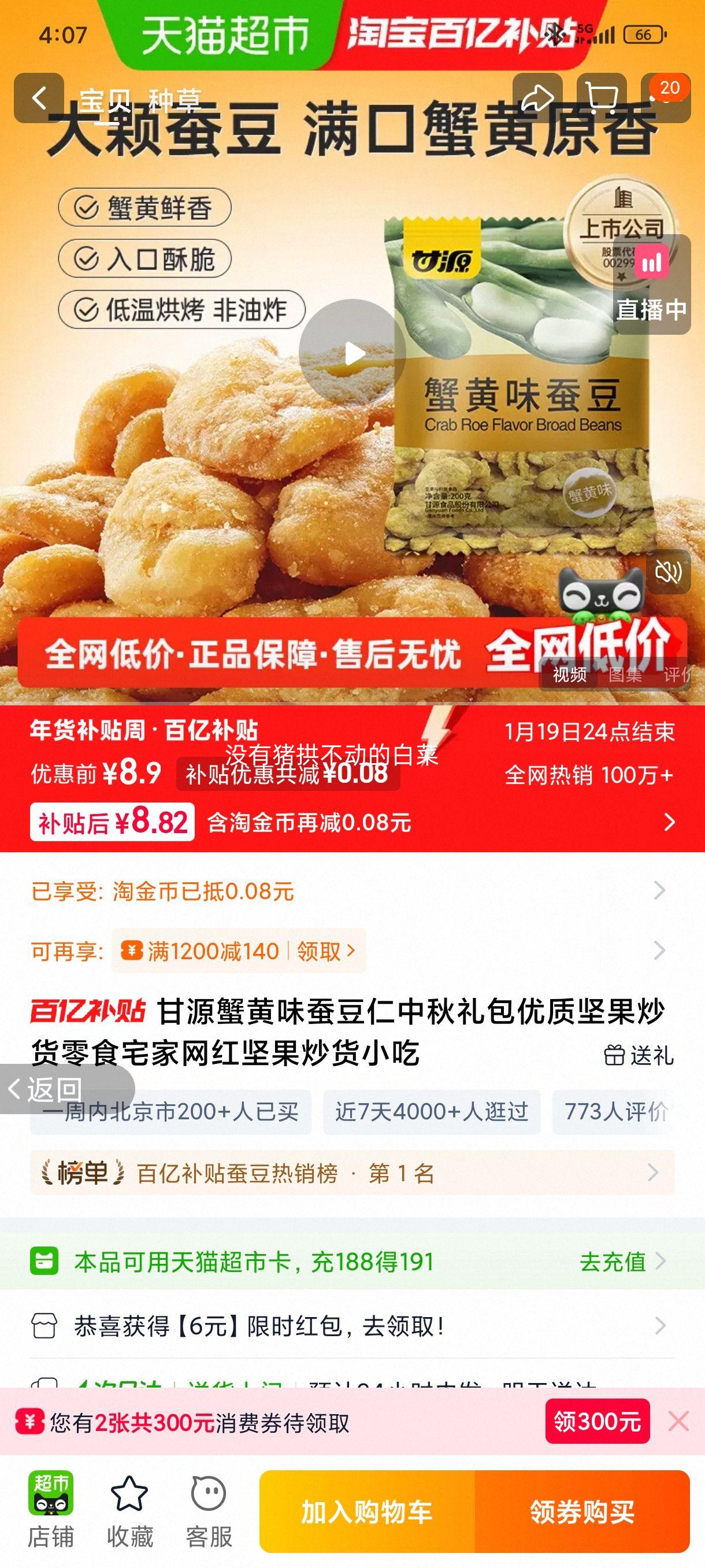Tap the share icon at the top
The height and width of the screenshot is (1568, 705).
538,97
